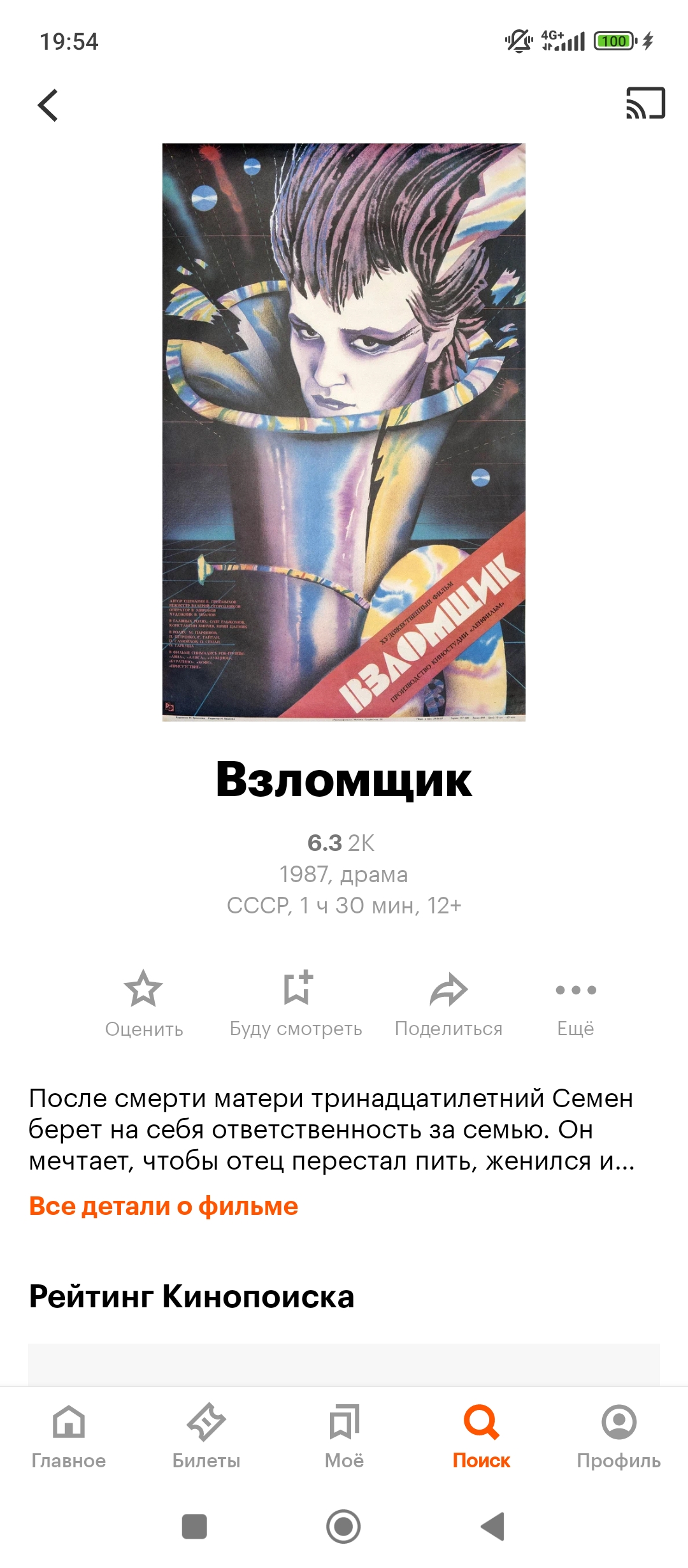
Task: Go back using the top-left arrow
Action: pyautogui.click(x=48, y=105)
